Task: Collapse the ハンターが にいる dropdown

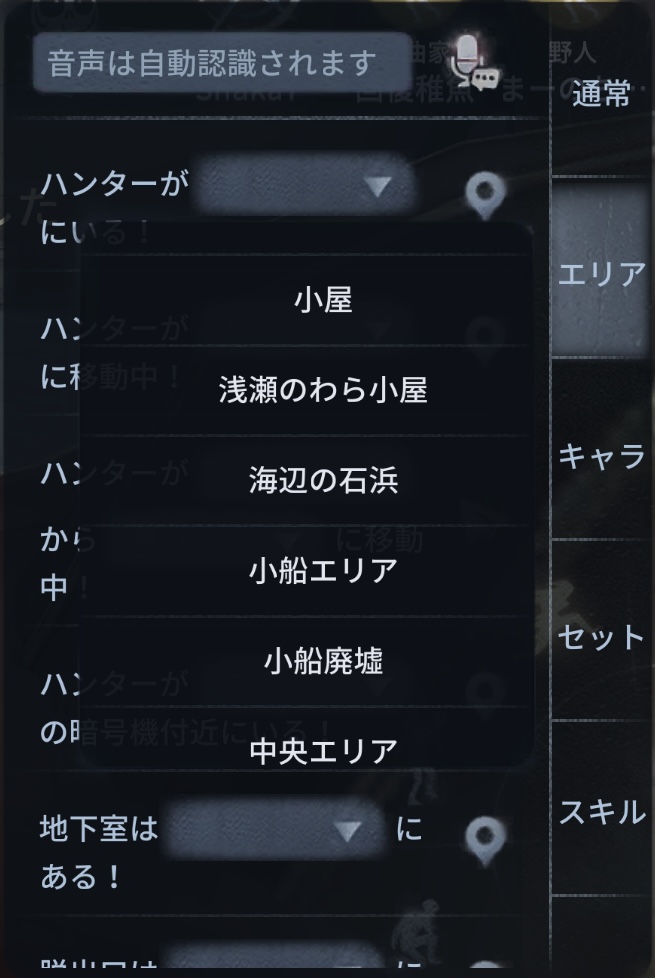Action: [303, 186]
